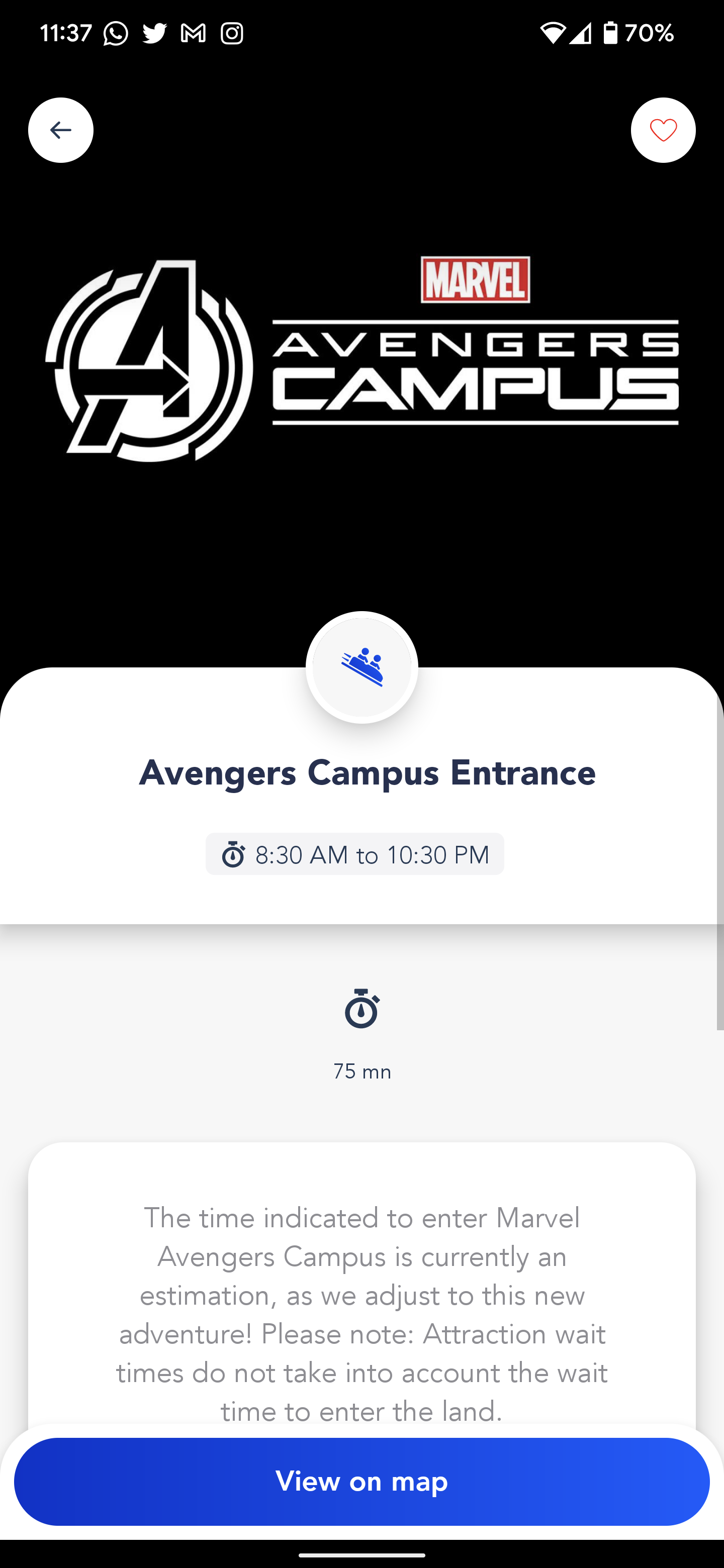Add Avengers Campus Entrance to favorites
Viewport: 724px width, 1568px height.
663,130
